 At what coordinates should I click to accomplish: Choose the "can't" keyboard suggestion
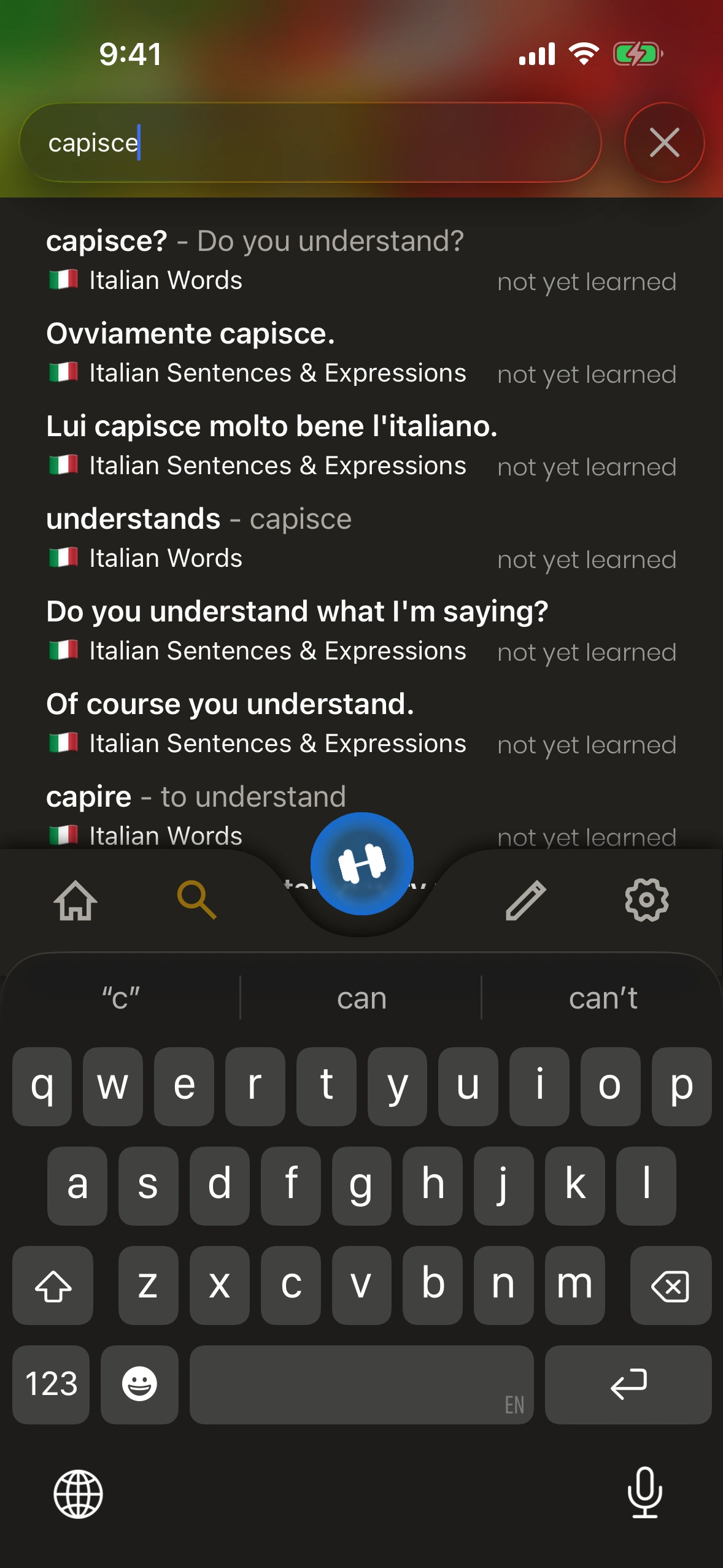(x=603, y=998)
